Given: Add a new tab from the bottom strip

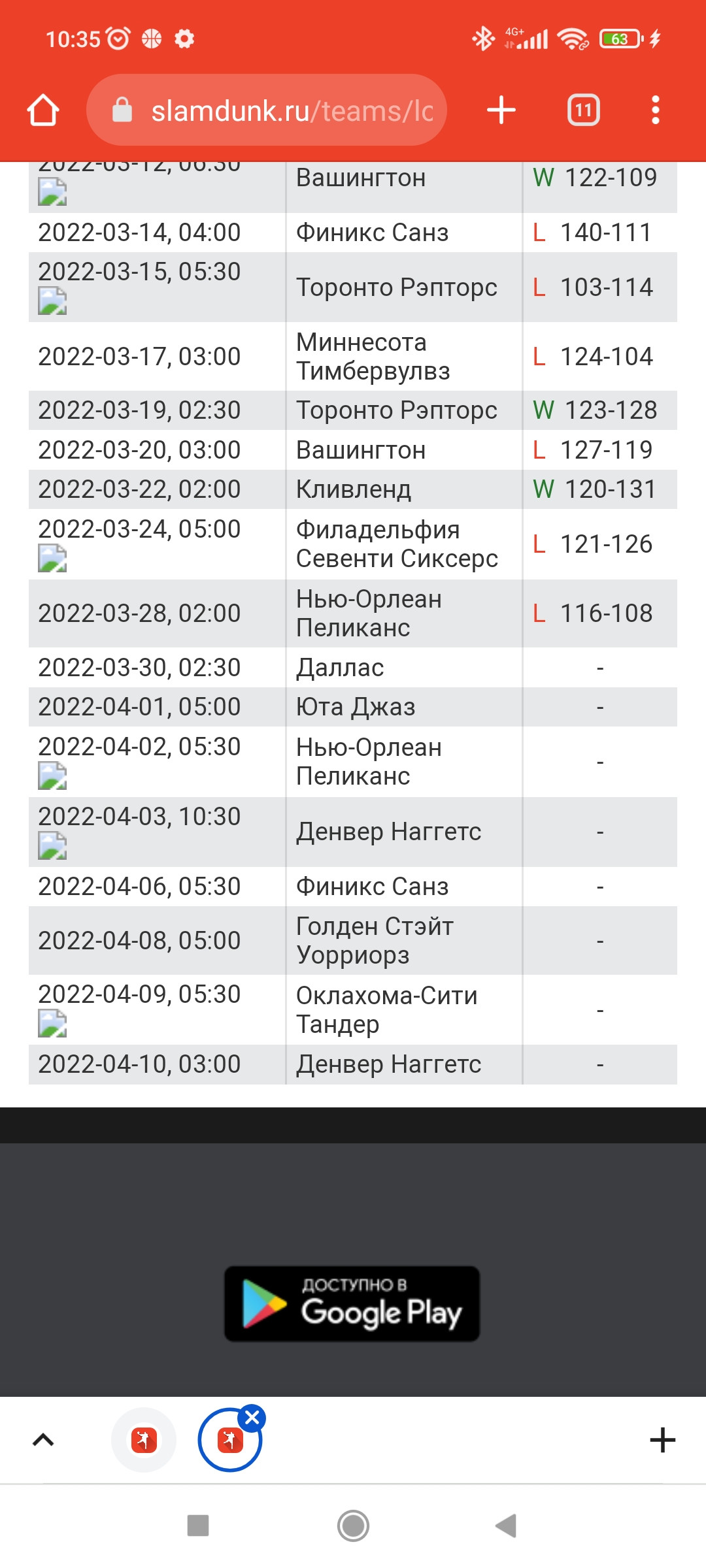Looking at the screenshot, I should pyautogui.click(x=662, y=1440).
